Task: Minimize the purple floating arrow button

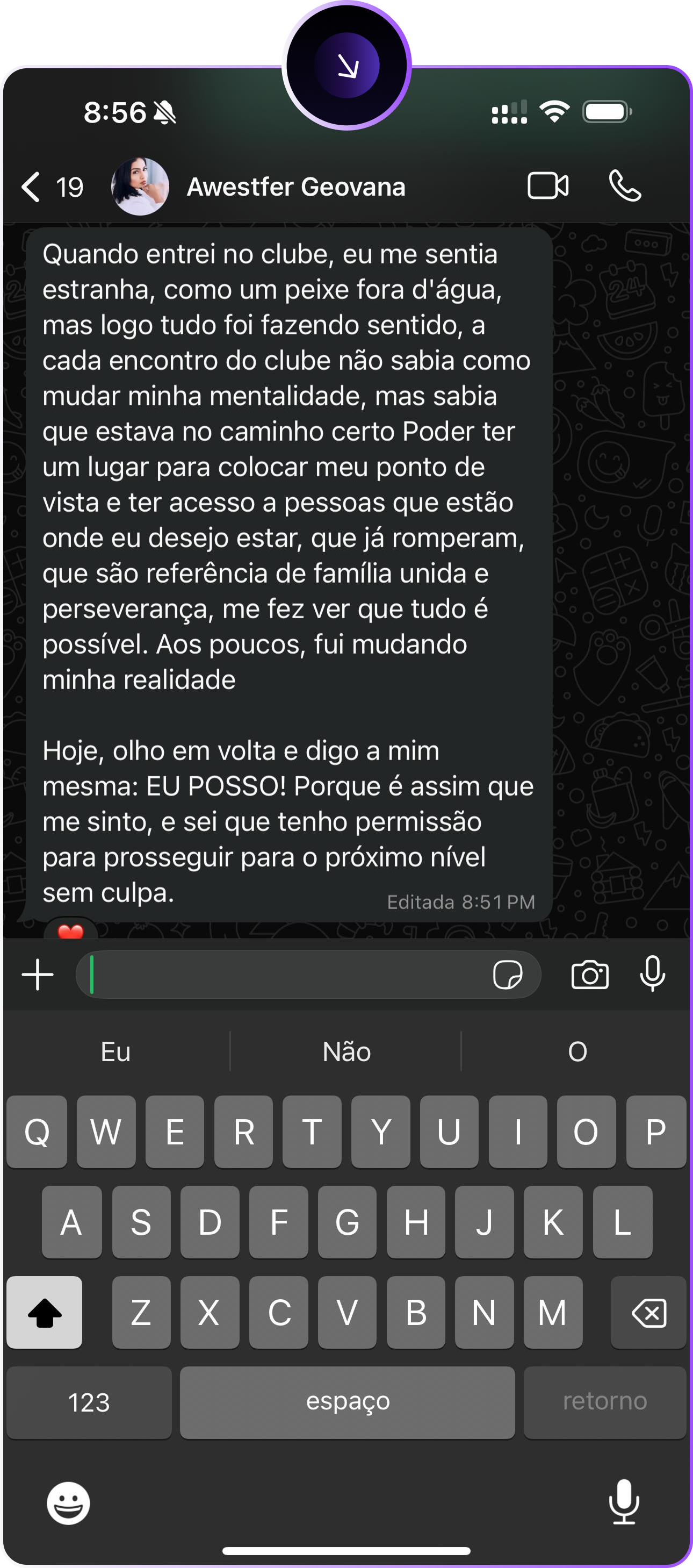Action: click(347, 66)
